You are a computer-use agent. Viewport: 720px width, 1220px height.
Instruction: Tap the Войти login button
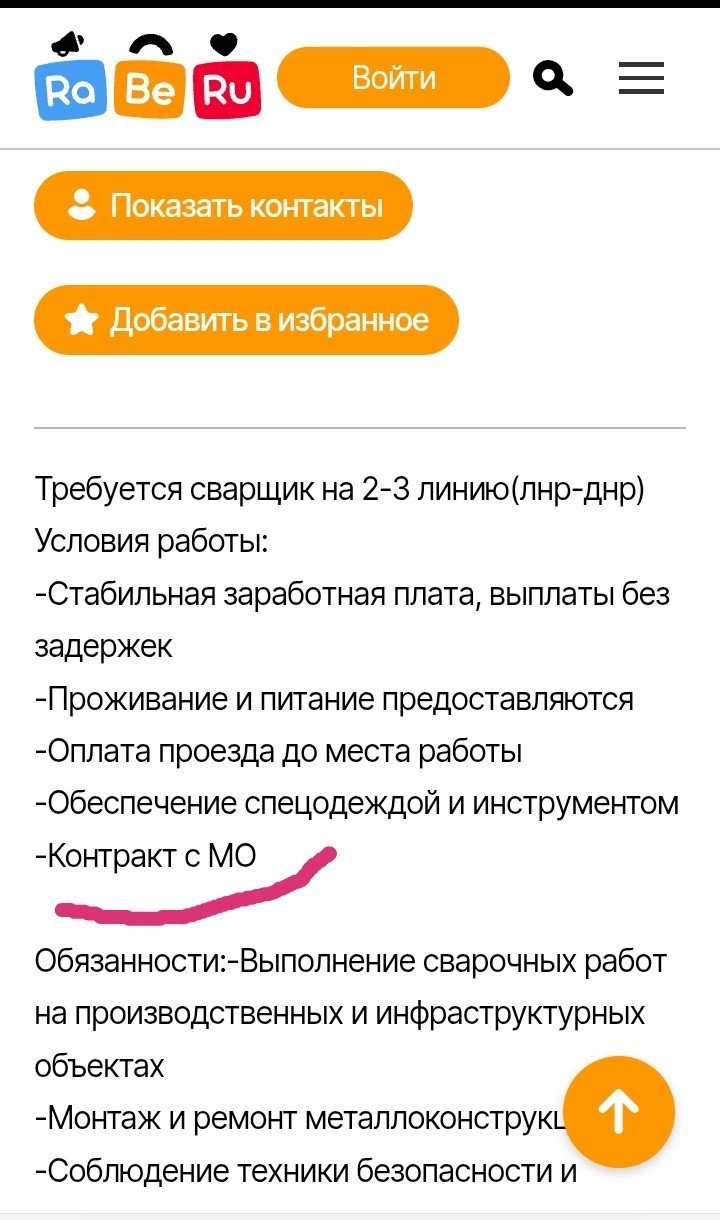point(393,77)
